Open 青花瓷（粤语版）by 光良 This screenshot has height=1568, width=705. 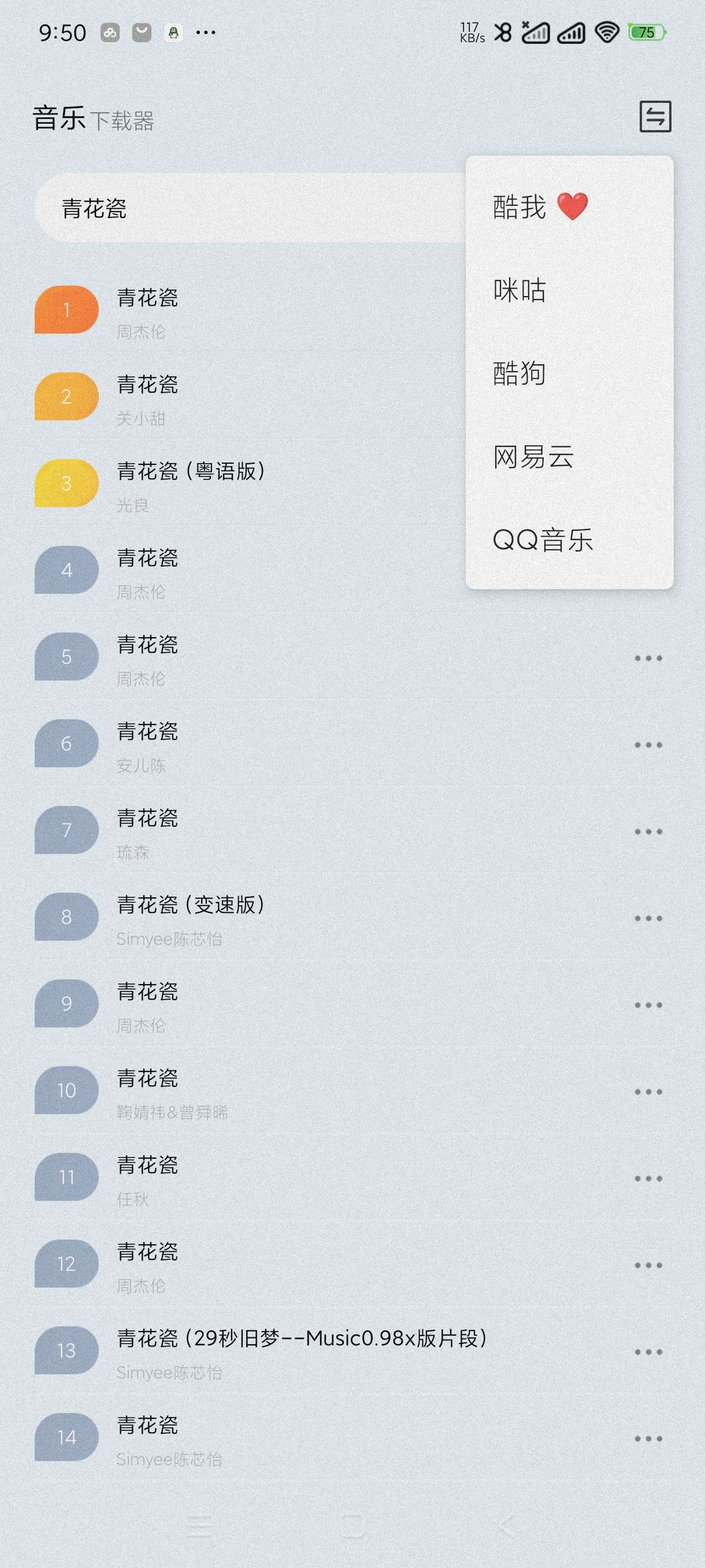coord(243,486)
